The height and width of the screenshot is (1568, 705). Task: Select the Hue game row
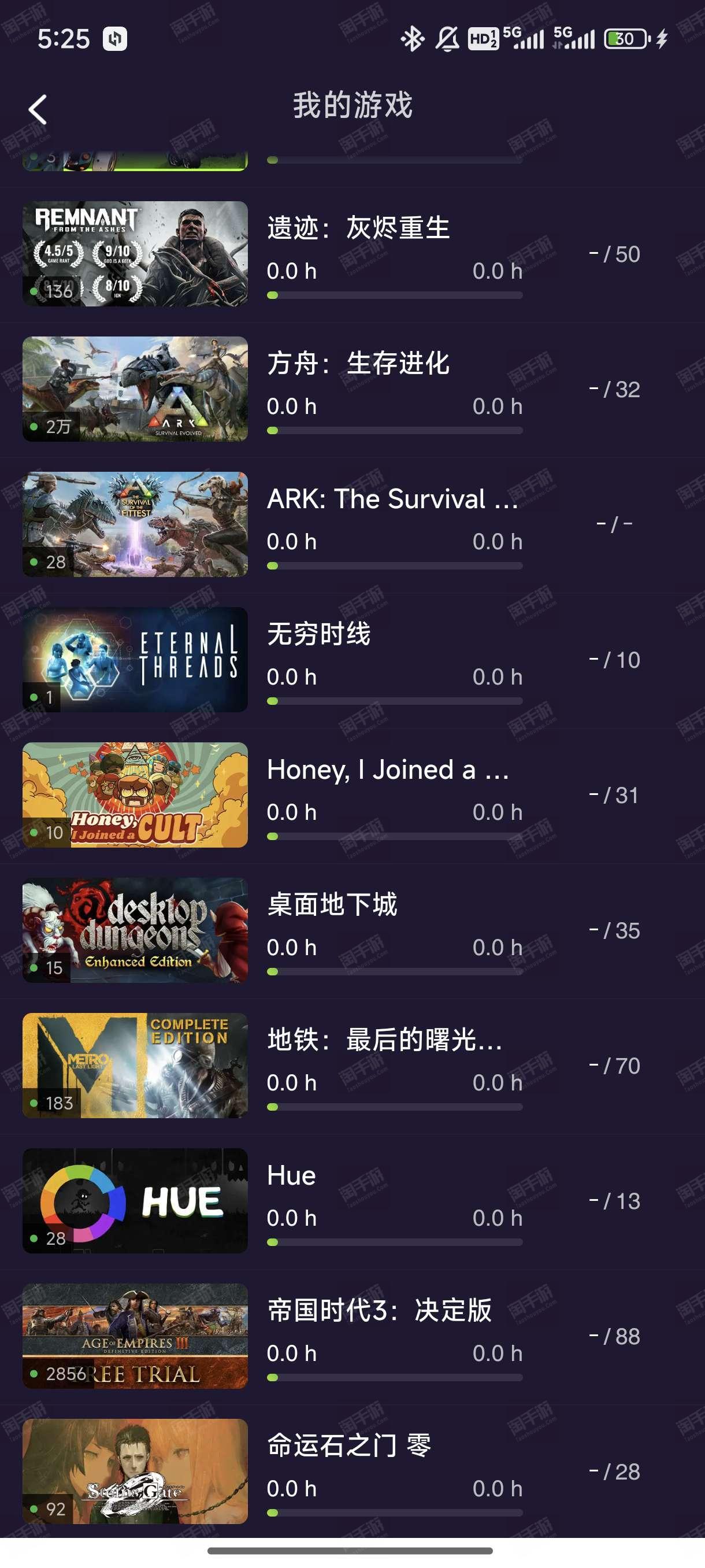point(352,1200)
